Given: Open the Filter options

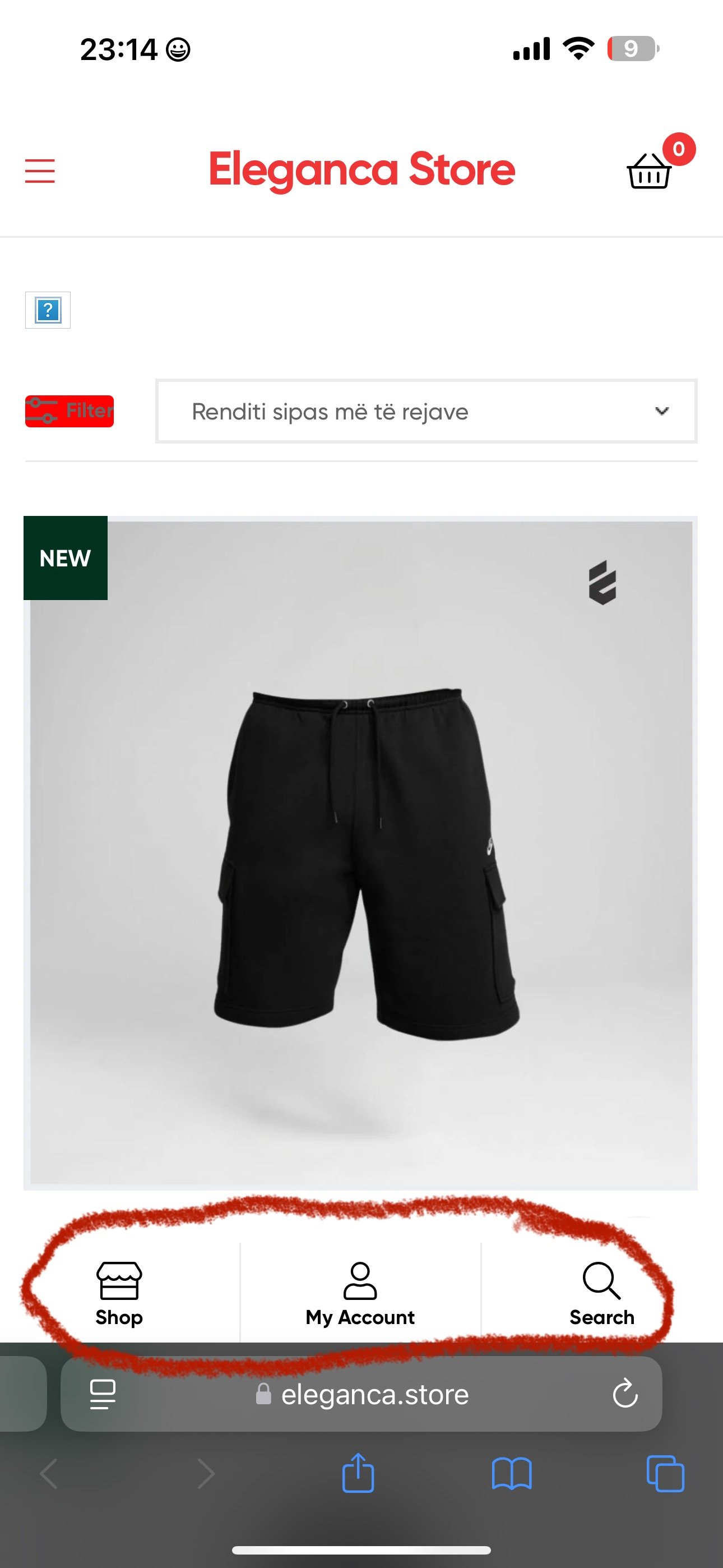Looking at the screenshot, I should coord(69,411).
